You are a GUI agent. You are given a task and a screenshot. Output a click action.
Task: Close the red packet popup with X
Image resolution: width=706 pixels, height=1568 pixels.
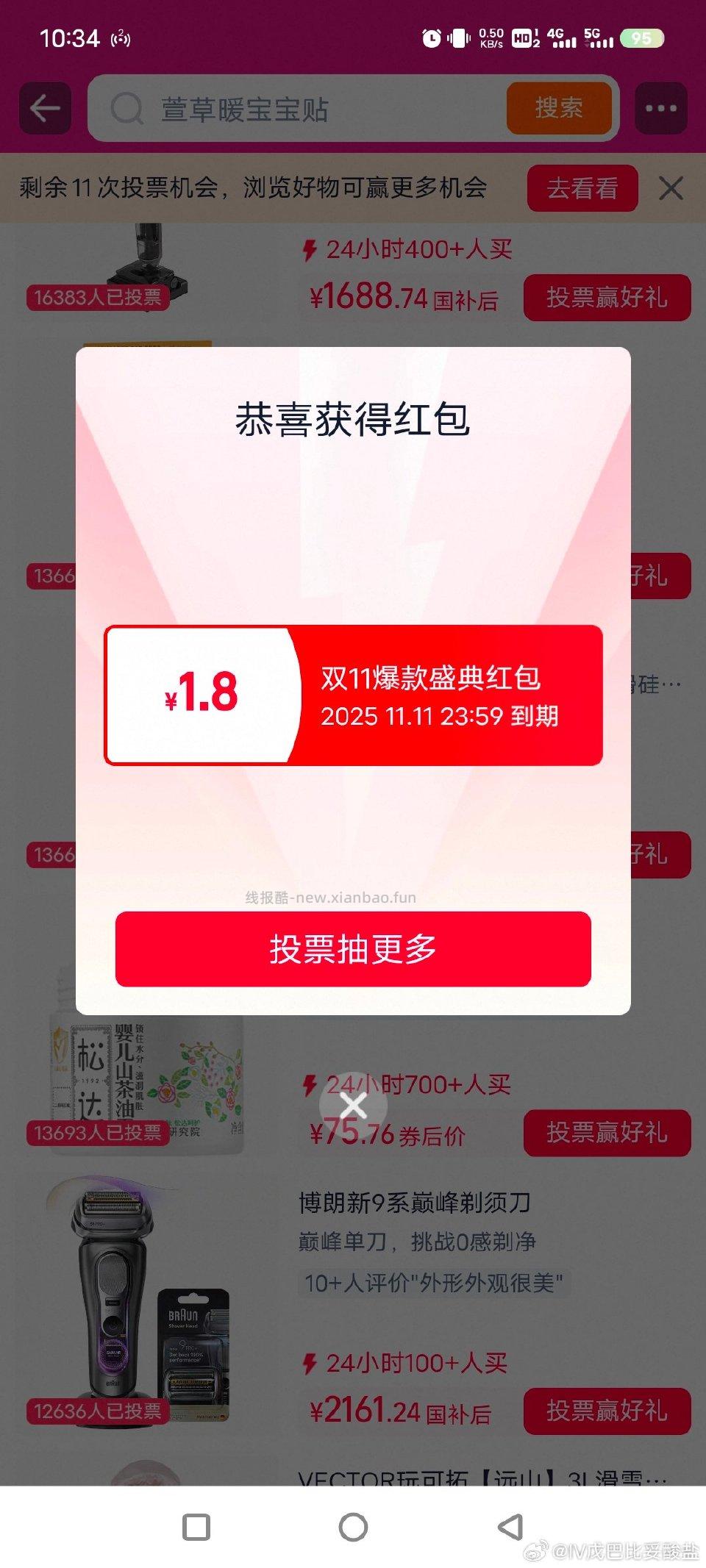[x=355, y=1104]
